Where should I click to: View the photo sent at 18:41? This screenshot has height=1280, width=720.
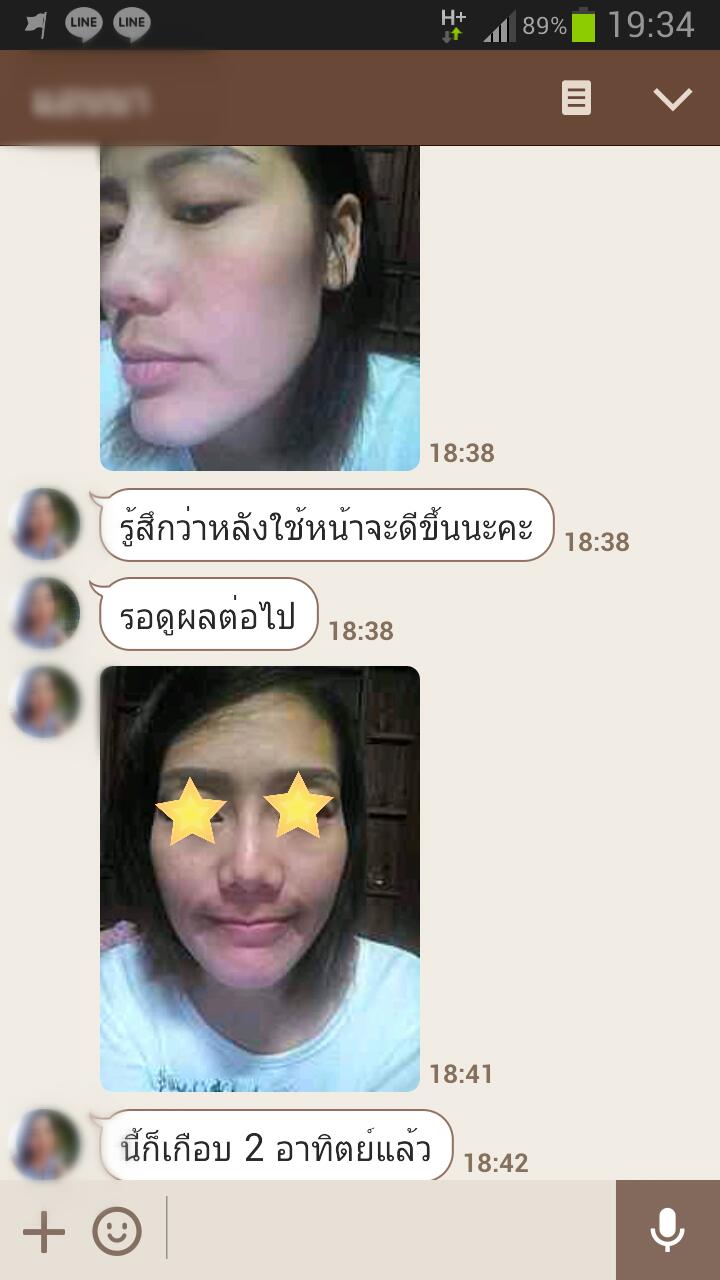click(260, 878)
